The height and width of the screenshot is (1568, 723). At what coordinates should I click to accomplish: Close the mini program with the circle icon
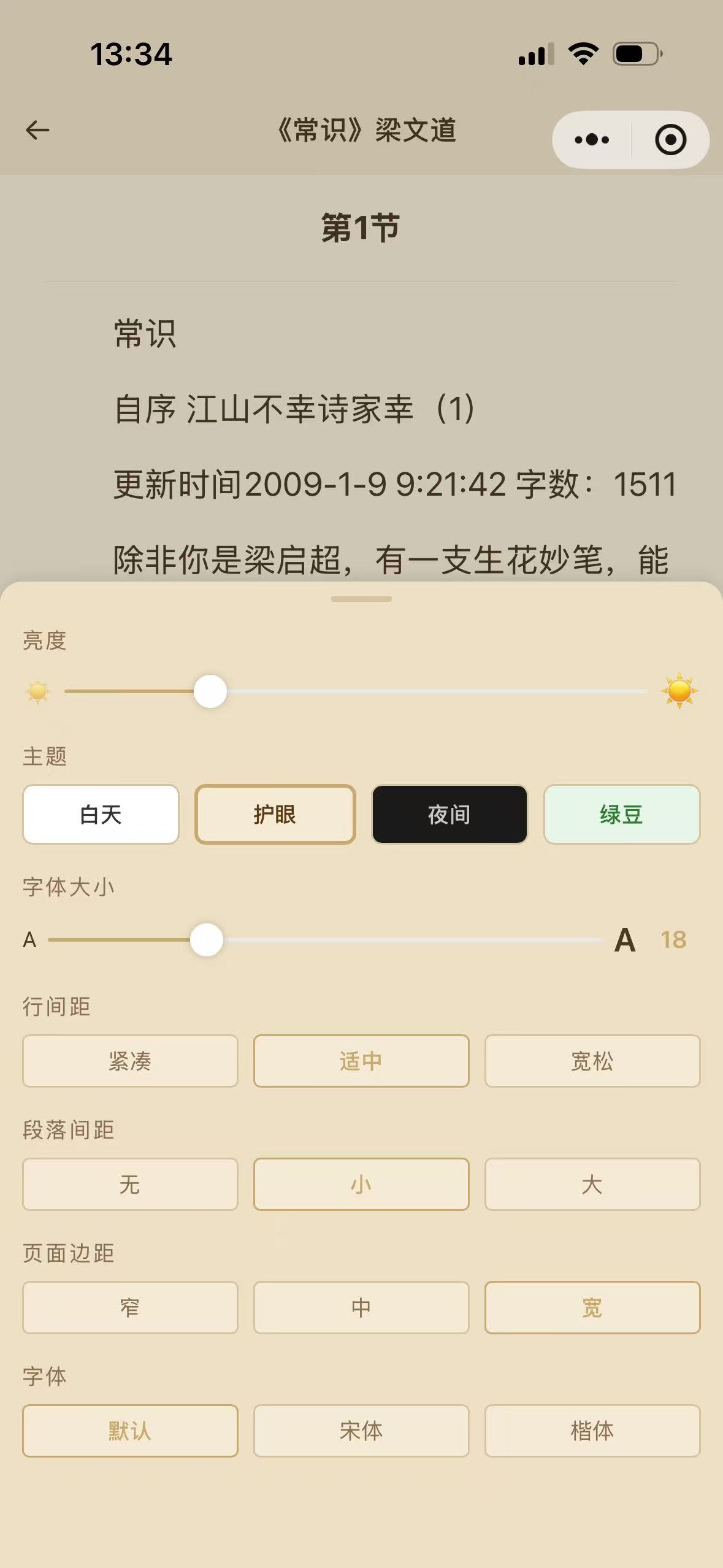point(670,140)
